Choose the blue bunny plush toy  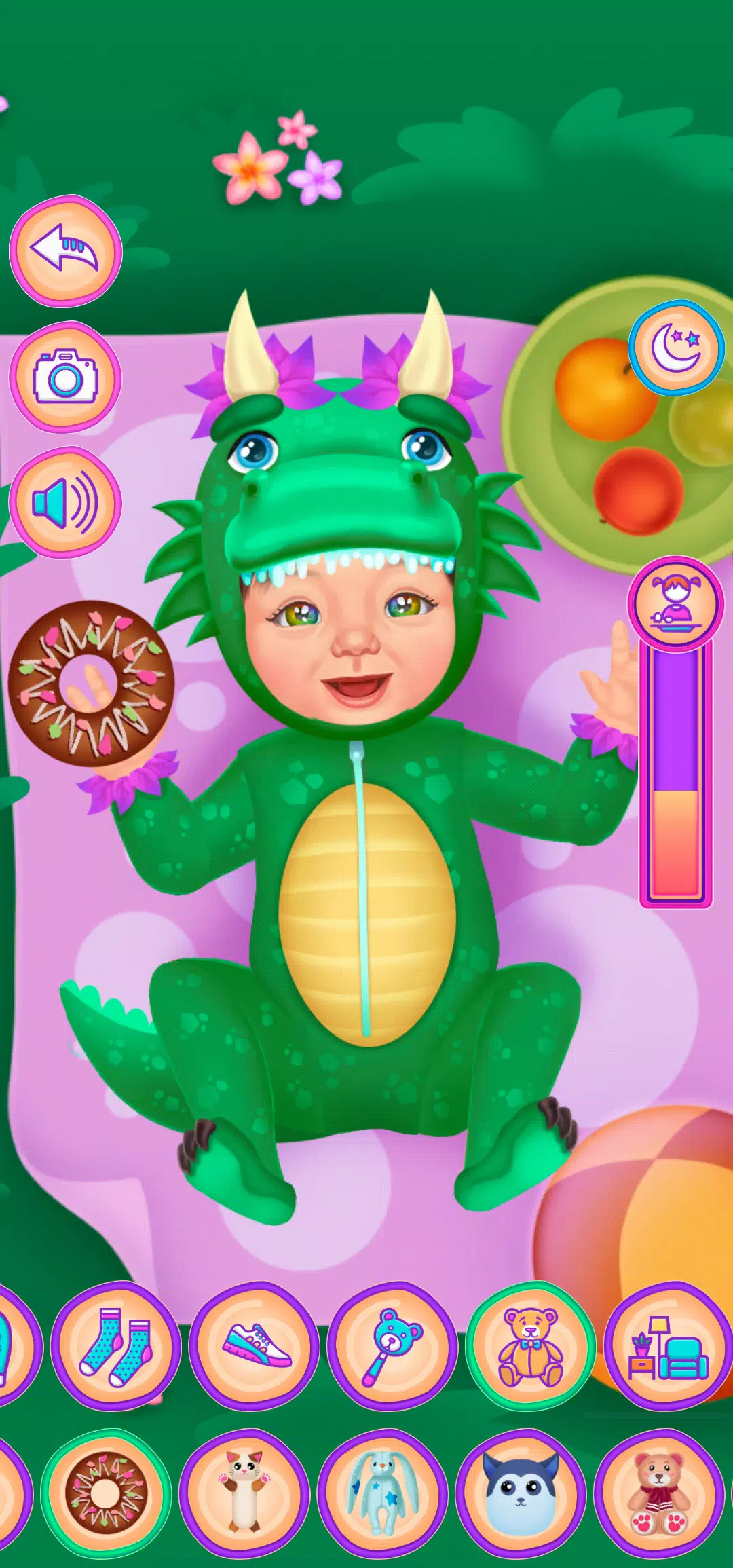click(x=382, y=1493)
